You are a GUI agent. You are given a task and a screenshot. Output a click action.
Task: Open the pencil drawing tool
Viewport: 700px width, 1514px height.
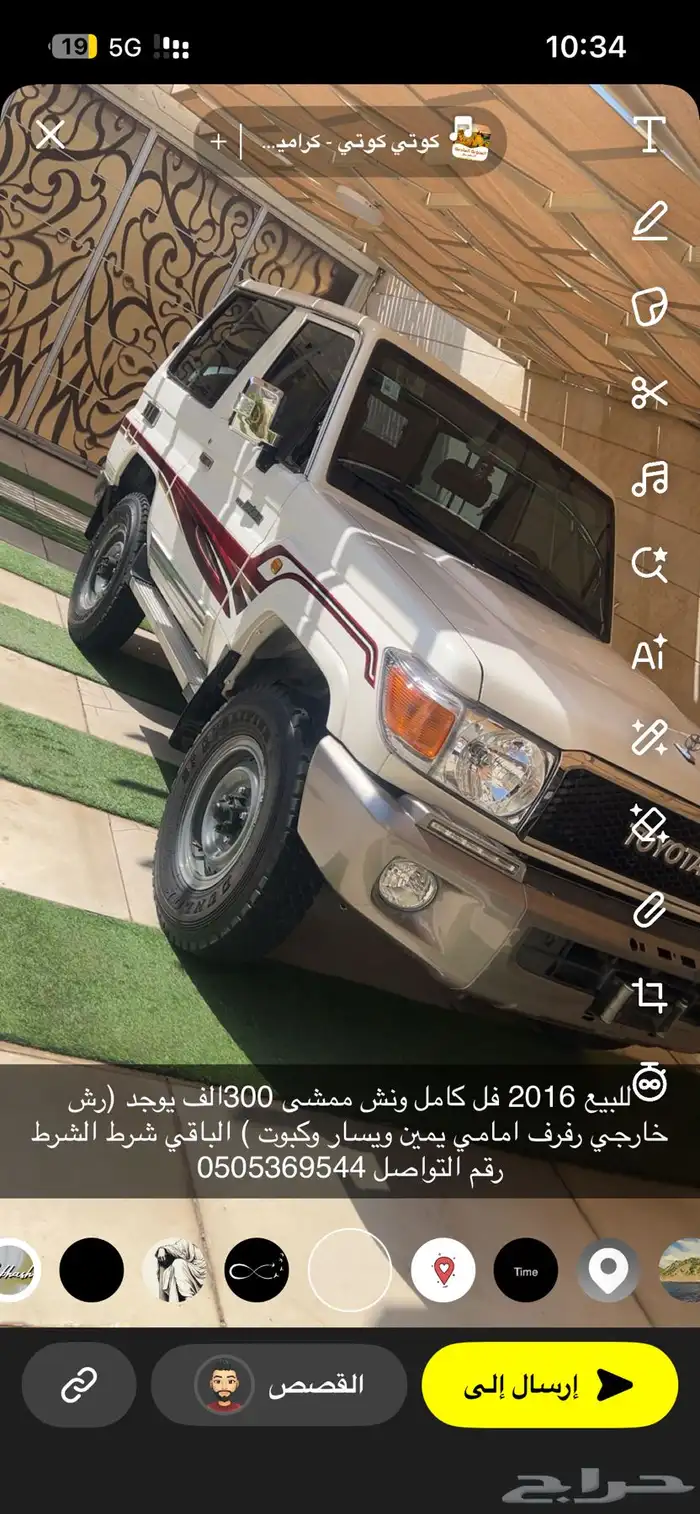click(x=650, y=221)
